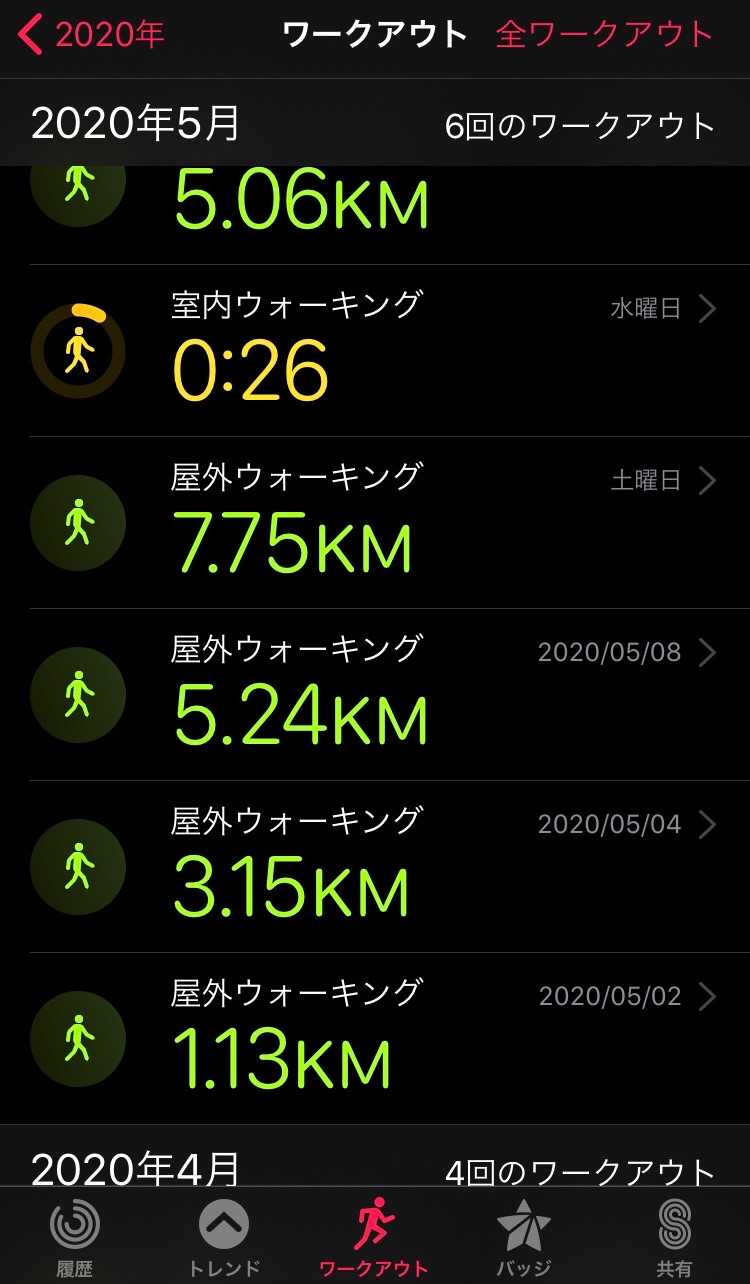The height and width of the screenshot is (1284, 750).
Task: Select the 1.13KM walk from 2020/05/02
Action: 375,1039
